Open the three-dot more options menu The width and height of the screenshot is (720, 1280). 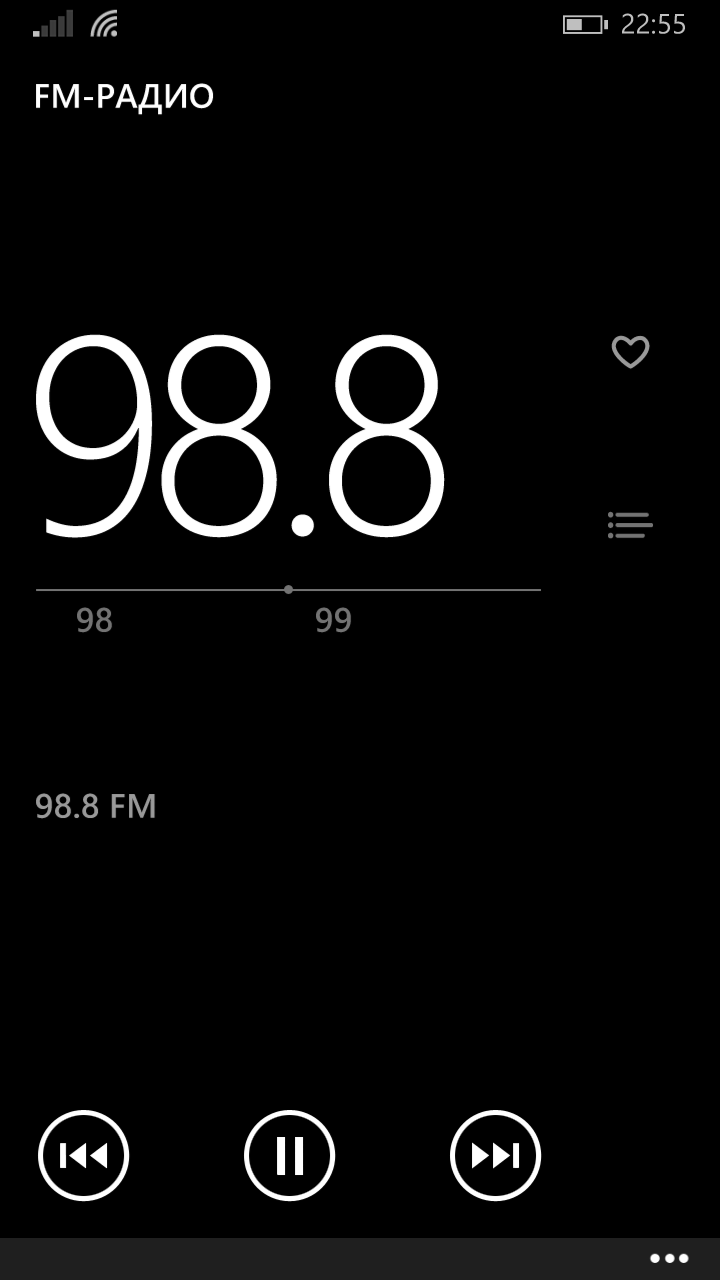[x=669, y=1258]
